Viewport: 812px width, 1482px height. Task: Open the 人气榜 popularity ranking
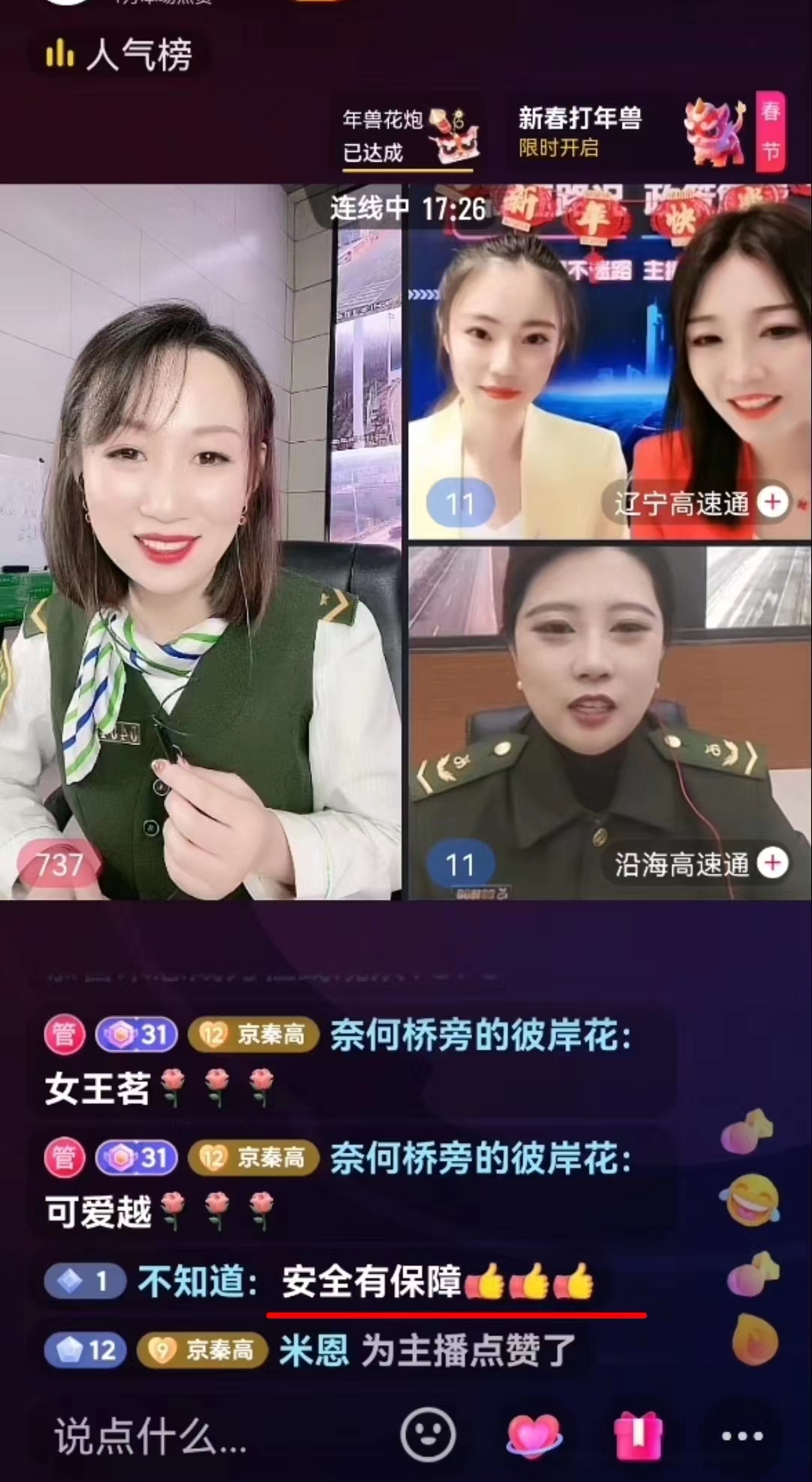click(x=120, y=55)
